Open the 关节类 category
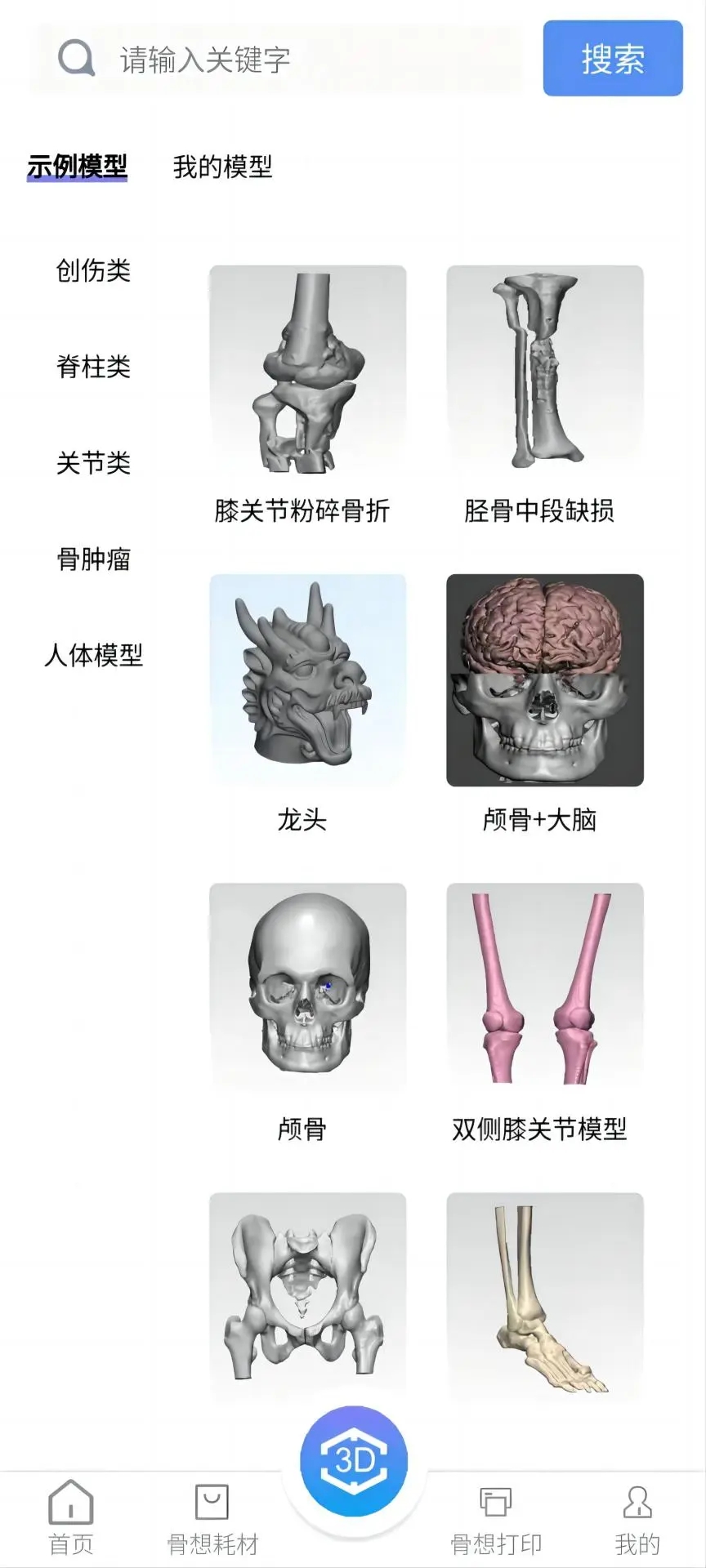Image resolution: width=706 pixels, height=1568 pixels. [x=93, y=463]
